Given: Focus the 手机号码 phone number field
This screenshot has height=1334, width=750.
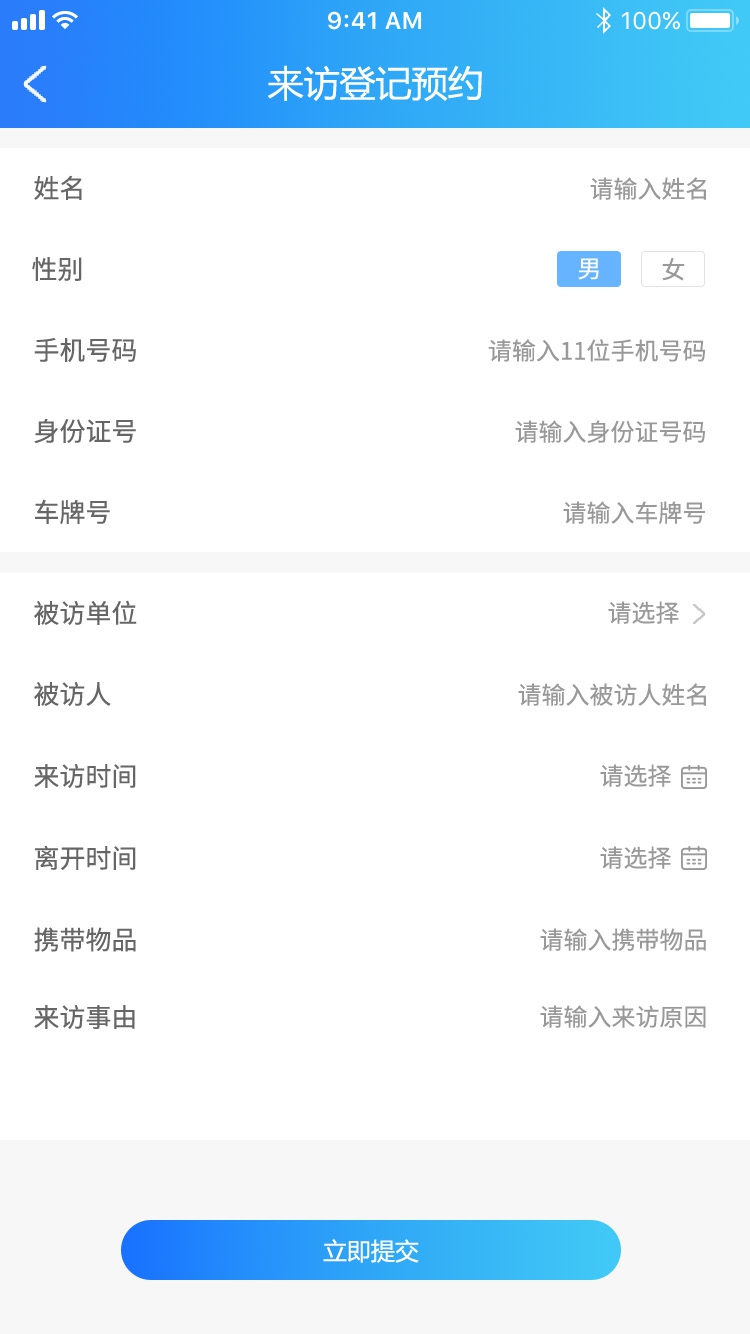Looking at the screenshot, I should click(596, 351).
